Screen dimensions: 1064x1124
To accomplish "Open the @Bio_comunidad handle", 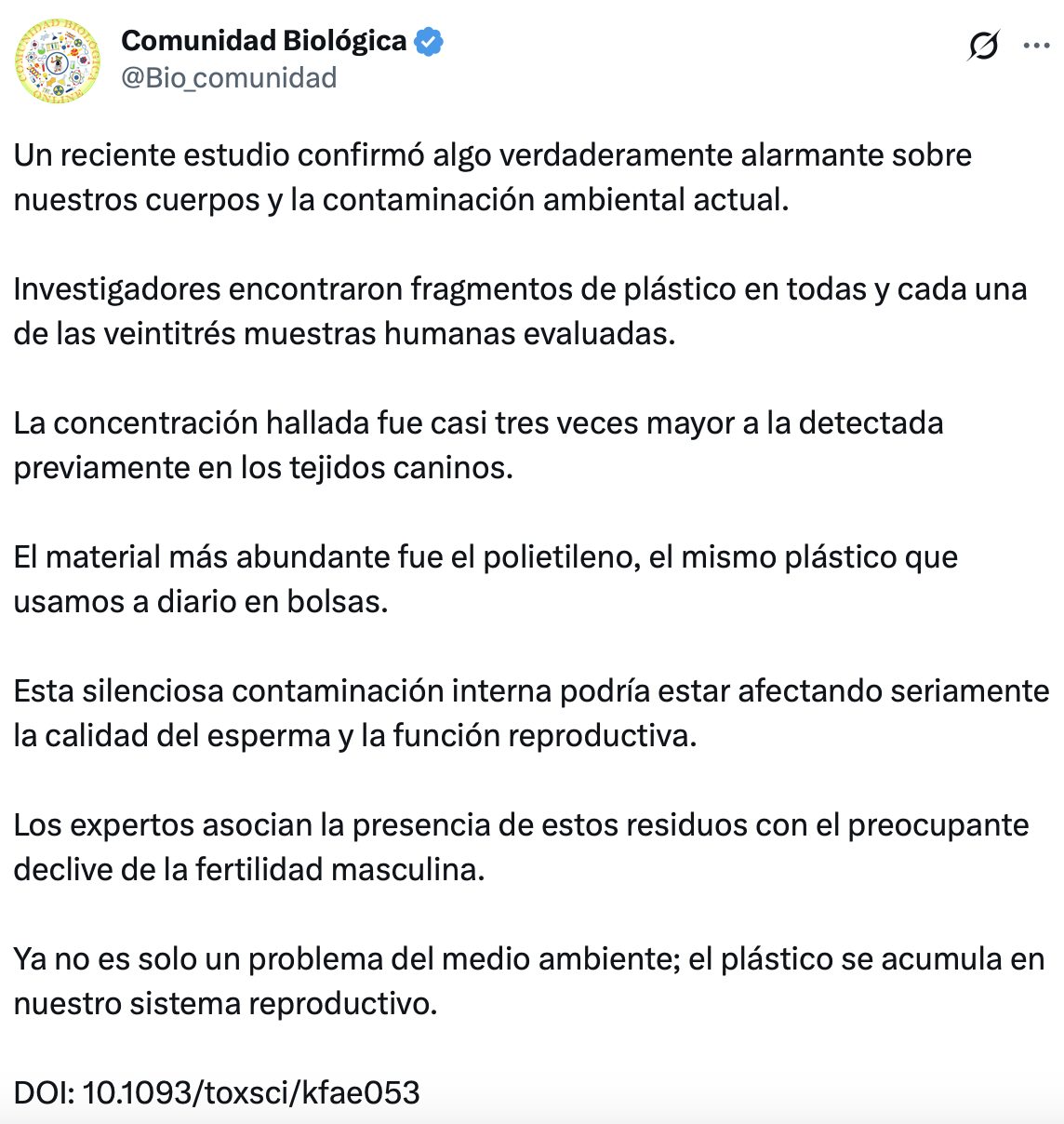I will tap(229, 78).
